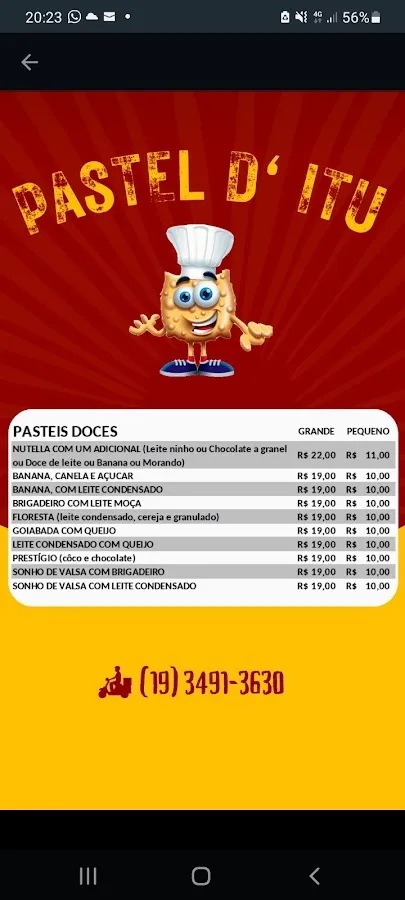Screen dimensions: 405x900
Task: Open recent apps from the navigation bar
Action: pyautogui.click(x=88, y=876)
